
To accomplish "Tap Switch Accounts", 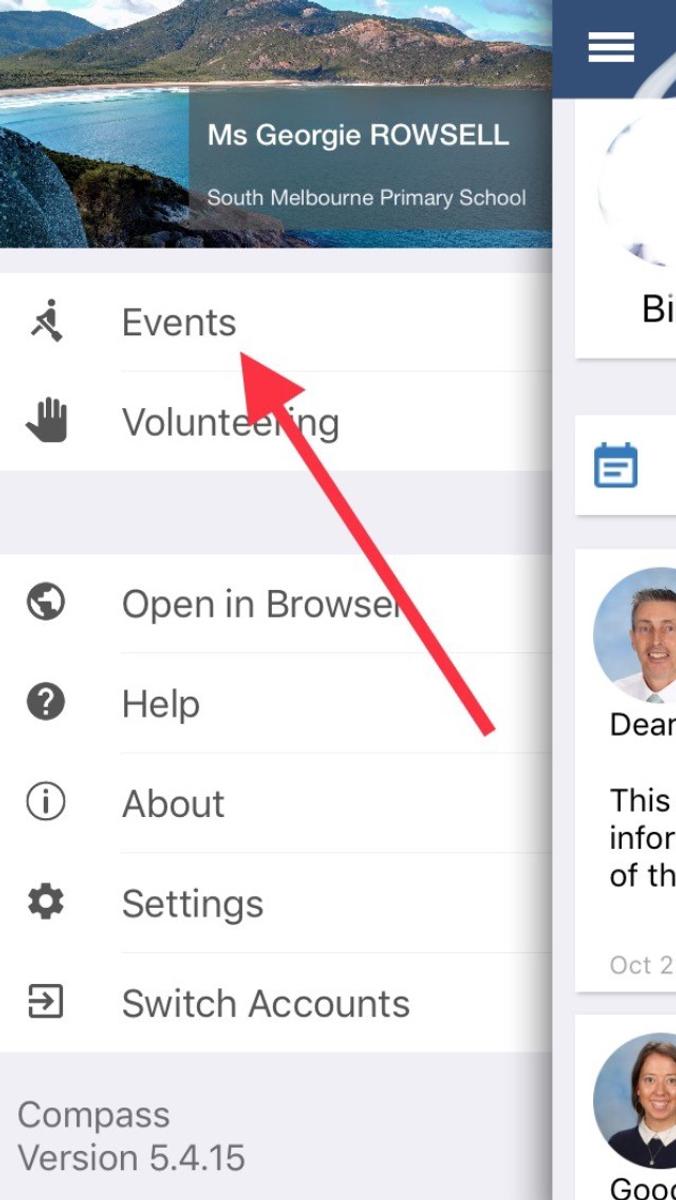I will (x=265, y=1004).
